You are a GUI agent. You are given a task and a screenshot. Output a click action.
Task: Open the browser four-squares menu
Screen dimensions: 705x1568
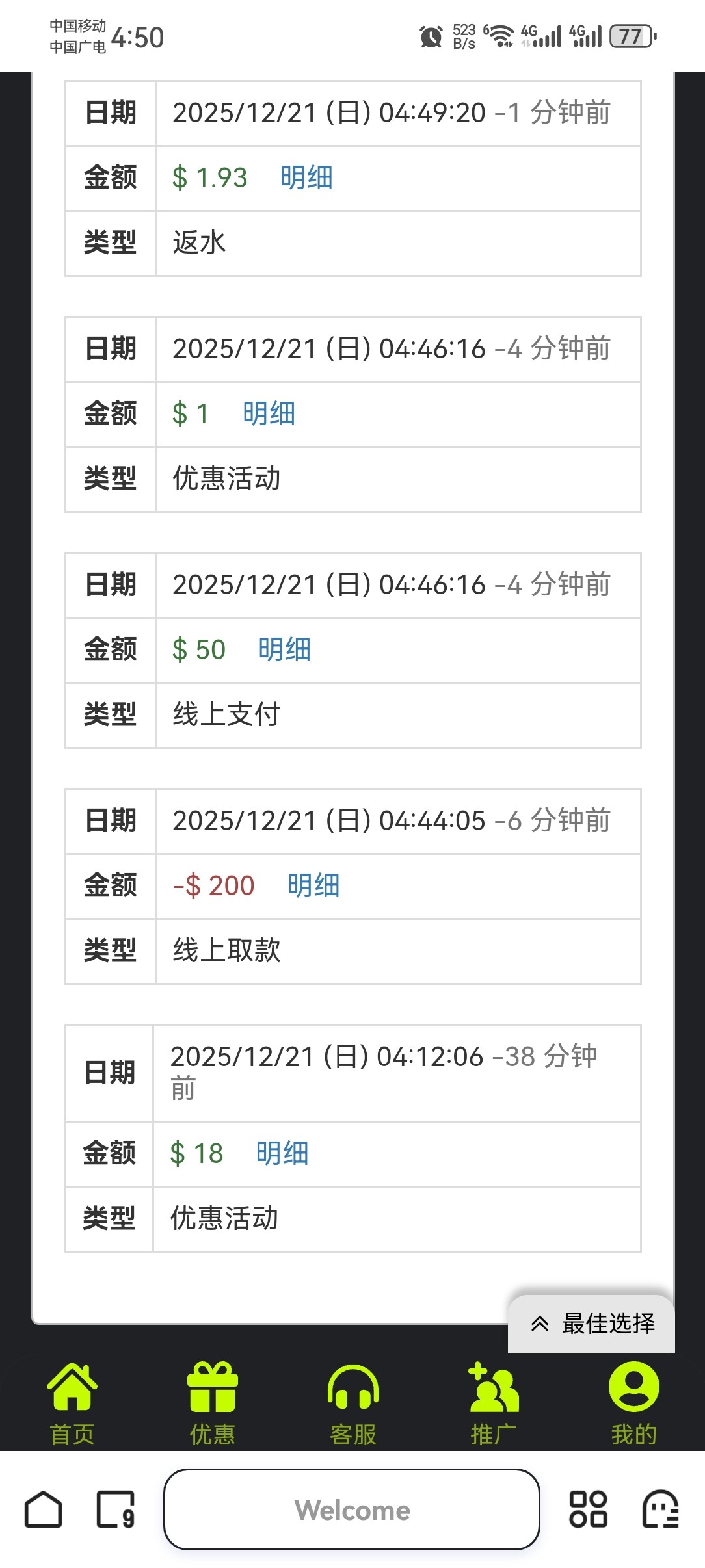tap(588, 1509)
